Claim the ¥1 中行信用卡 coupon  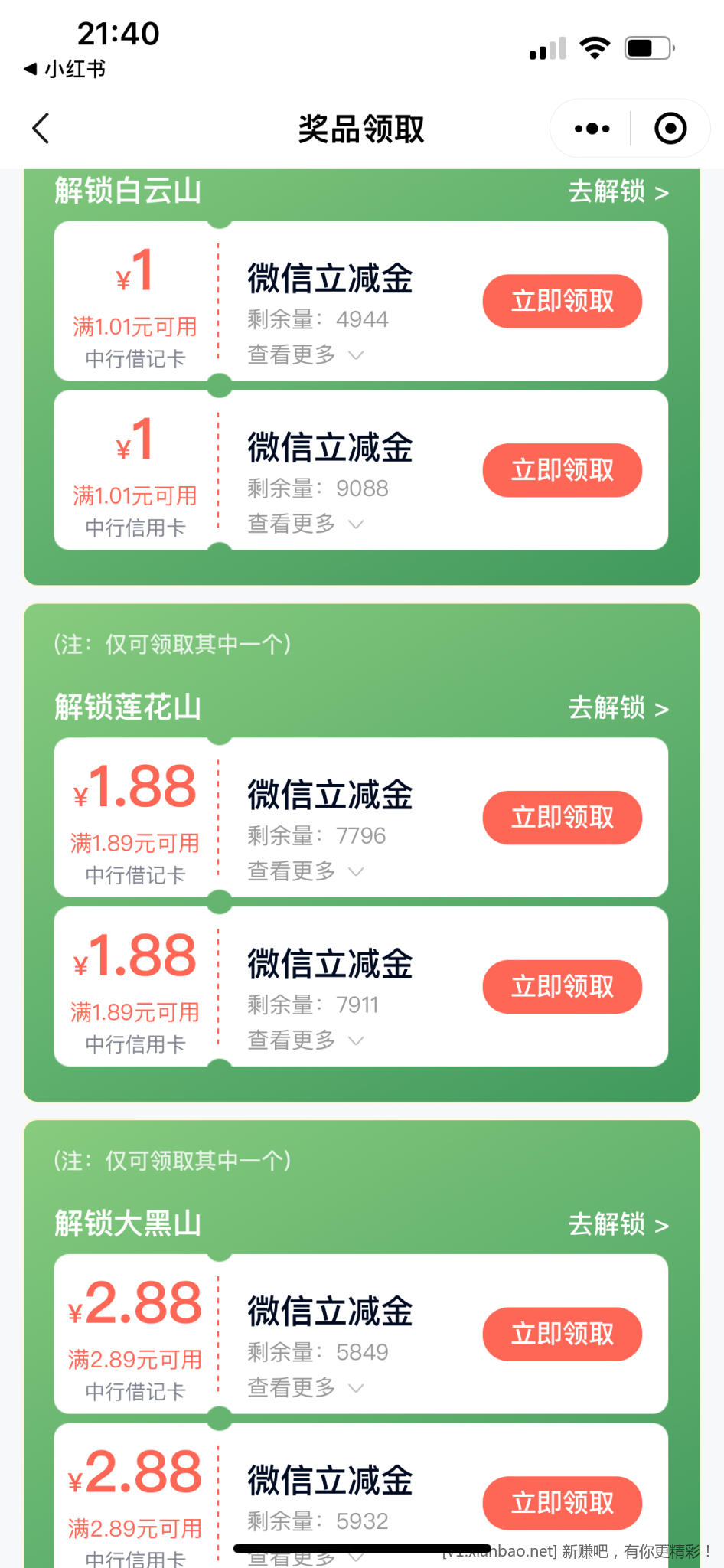click(x=562, y=470)
